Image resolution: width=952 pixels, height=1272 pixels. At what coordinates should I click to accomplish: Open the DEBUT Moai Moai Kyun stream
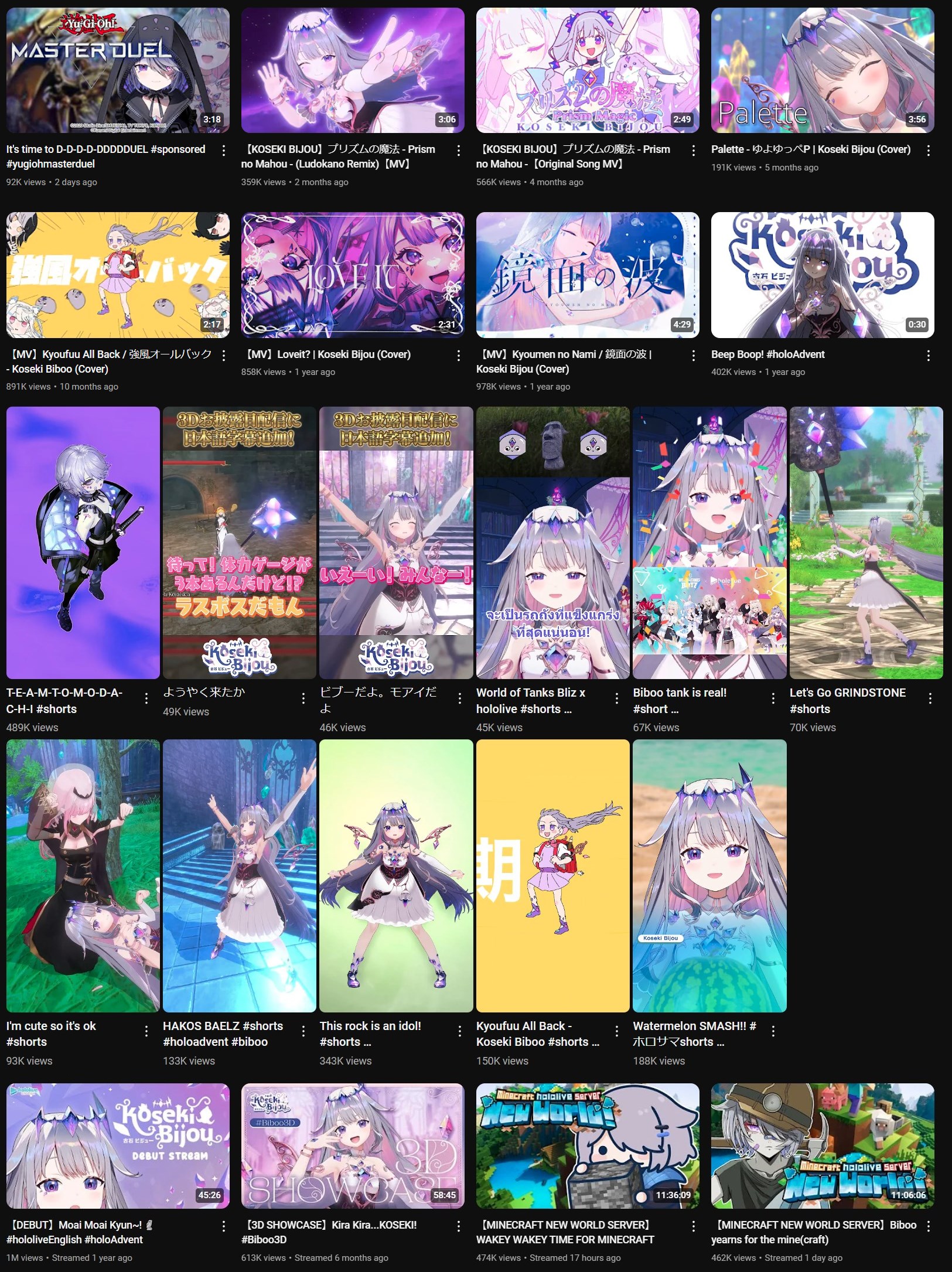click(x=117, y=1145)
